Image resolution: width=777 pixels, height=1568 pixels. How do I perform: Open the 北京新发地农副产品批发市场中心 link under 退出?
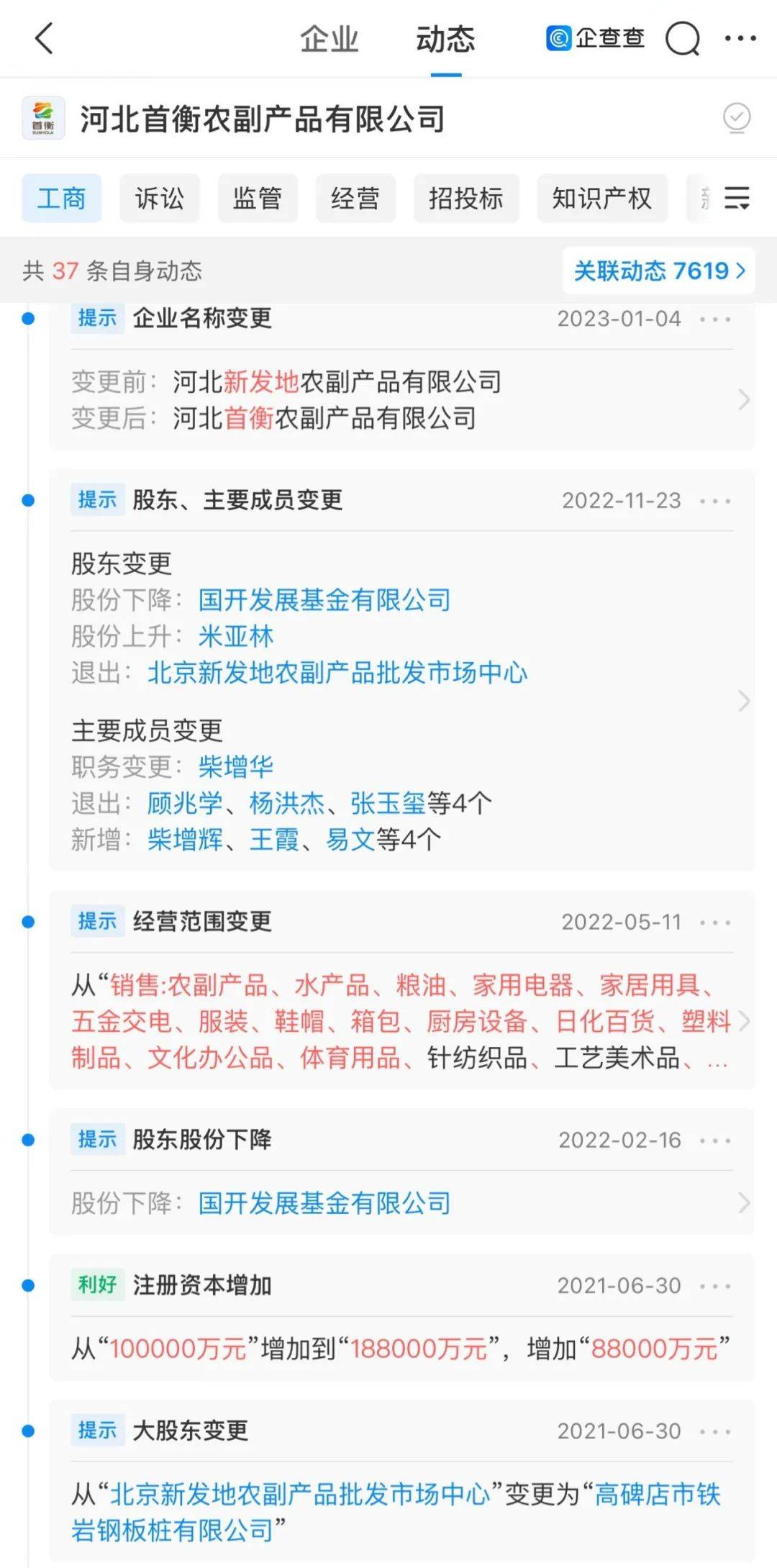click(x=337, y=673)
